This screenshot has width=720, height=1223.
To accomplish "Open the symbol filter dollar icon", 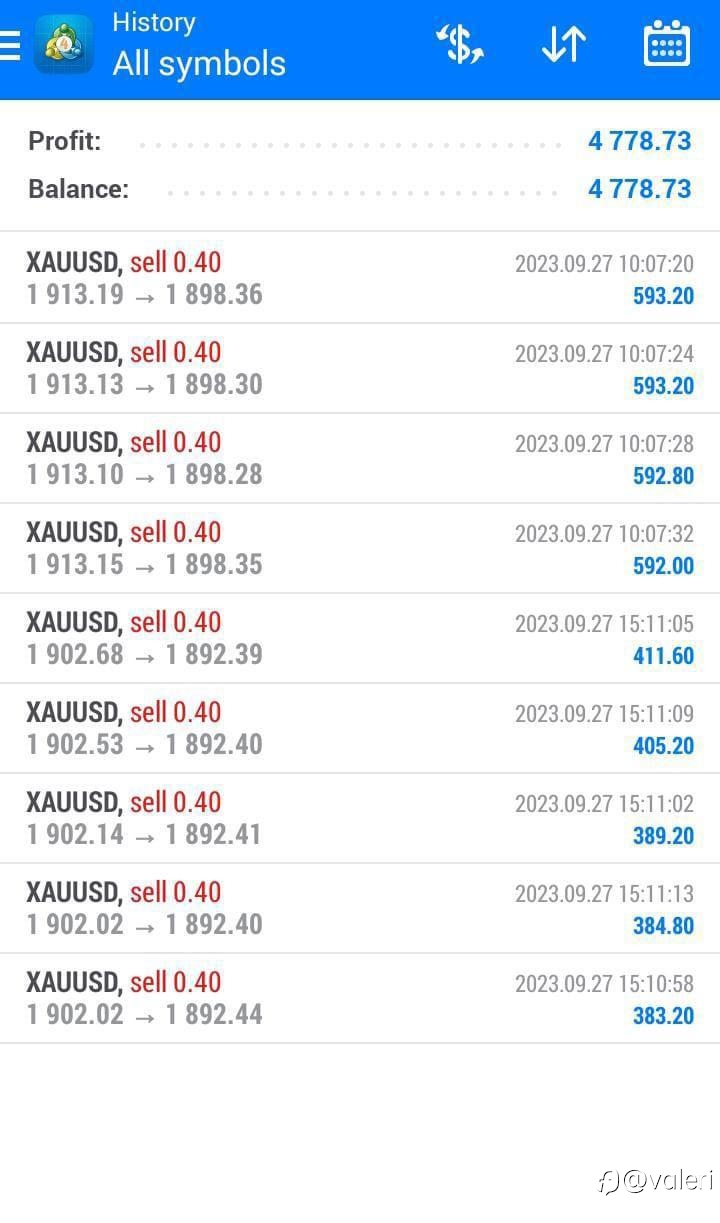I will pyautogui.click(x=460, y=45).
